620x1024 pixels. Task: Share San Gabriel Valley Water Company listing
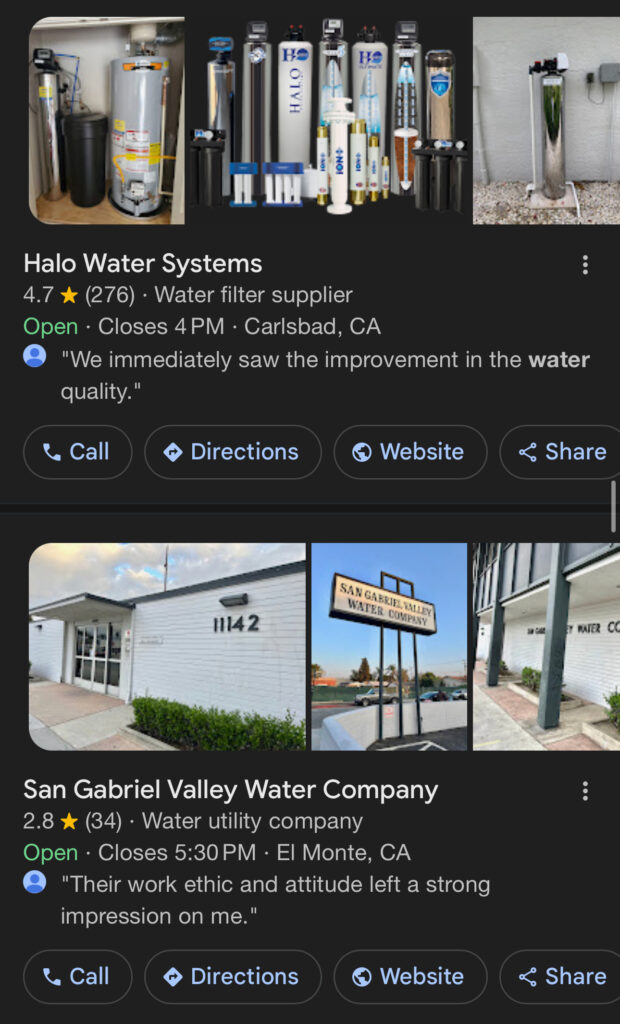coord(562,977)
